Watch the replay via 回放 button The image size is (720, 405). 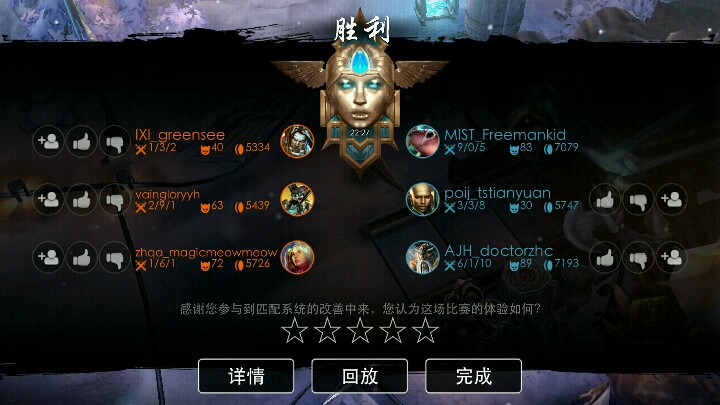pyautogui.click(x=360, y=376)
